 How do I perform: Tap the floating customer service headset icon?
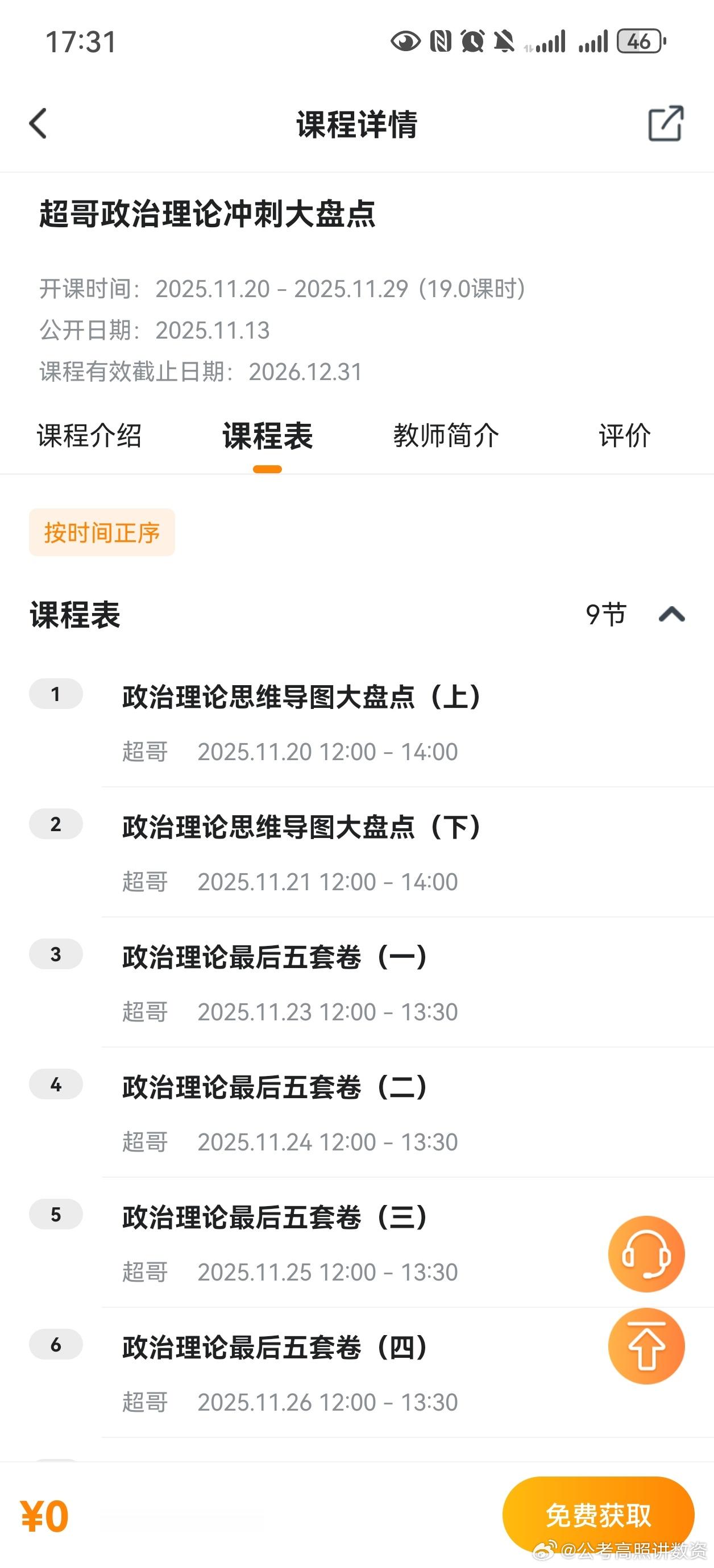pos(646,1253)
